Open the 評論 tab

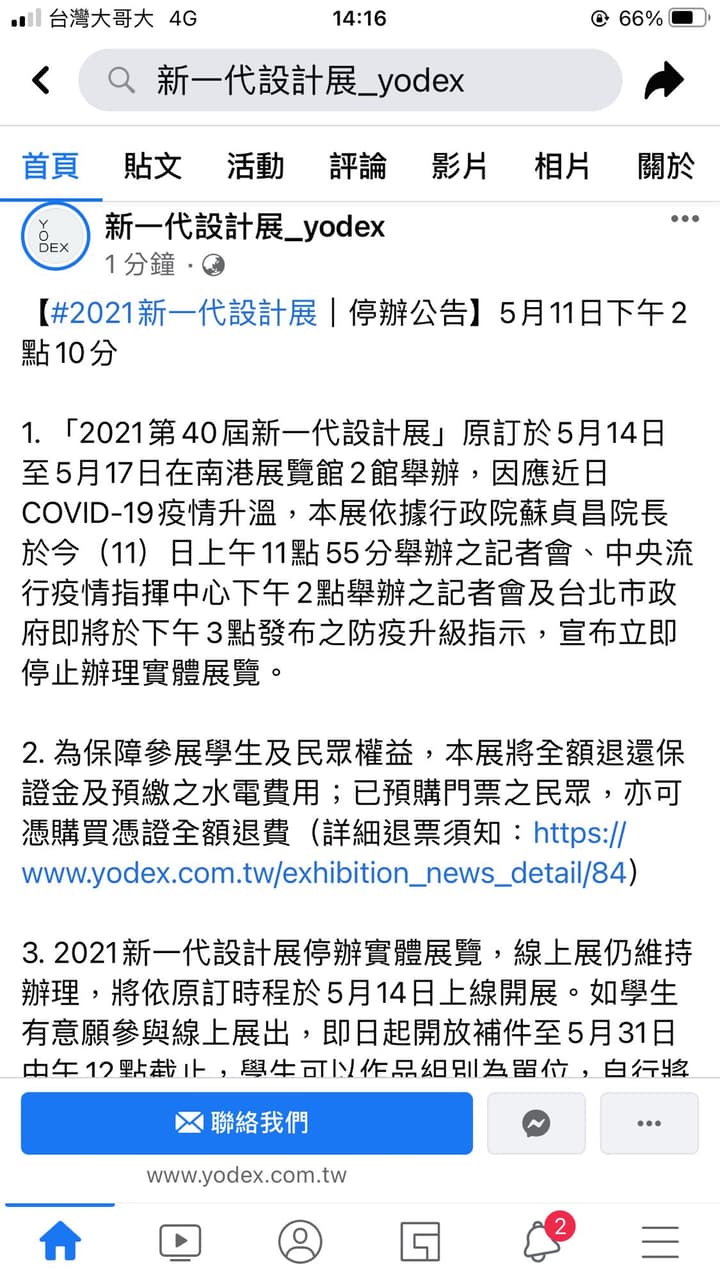[x=357, y=166]
